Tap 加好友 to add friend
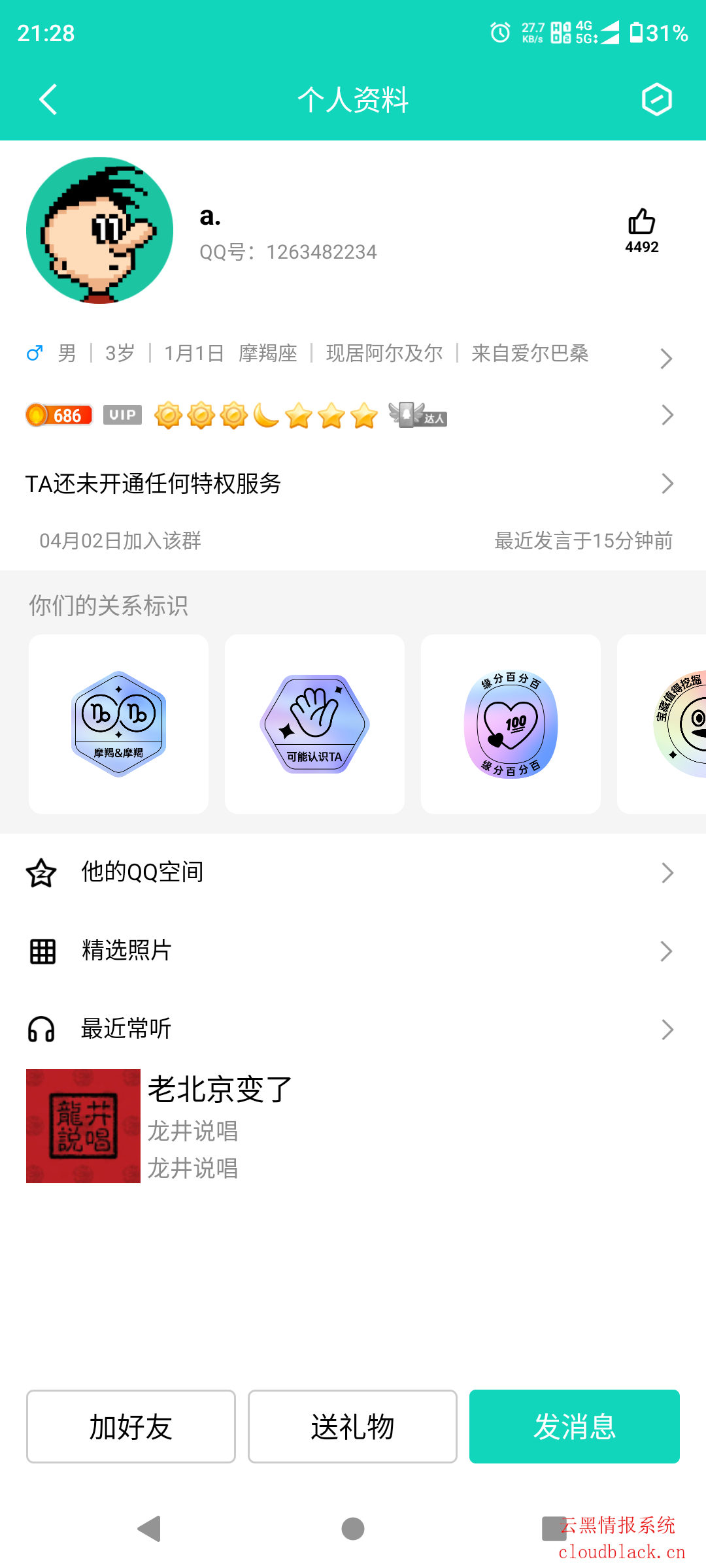The width and height of the screenshot is (706, 1568). tap(131, 1426)
